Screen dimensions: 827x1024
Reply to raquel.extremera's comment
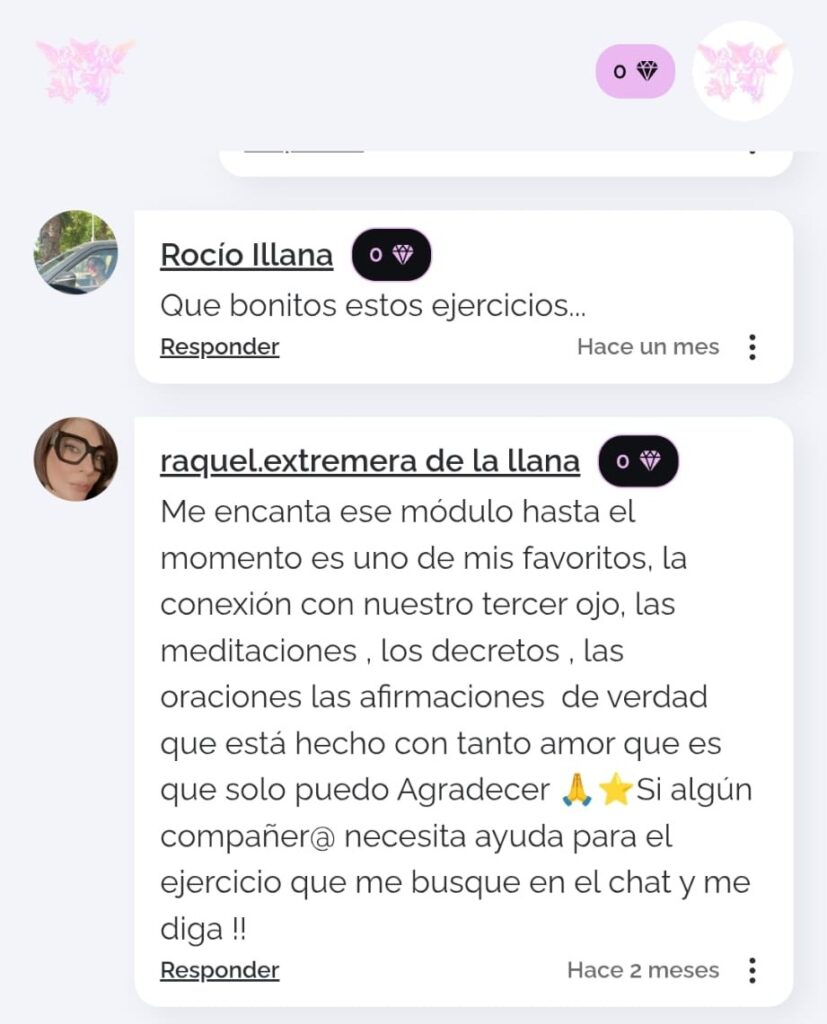219,970
